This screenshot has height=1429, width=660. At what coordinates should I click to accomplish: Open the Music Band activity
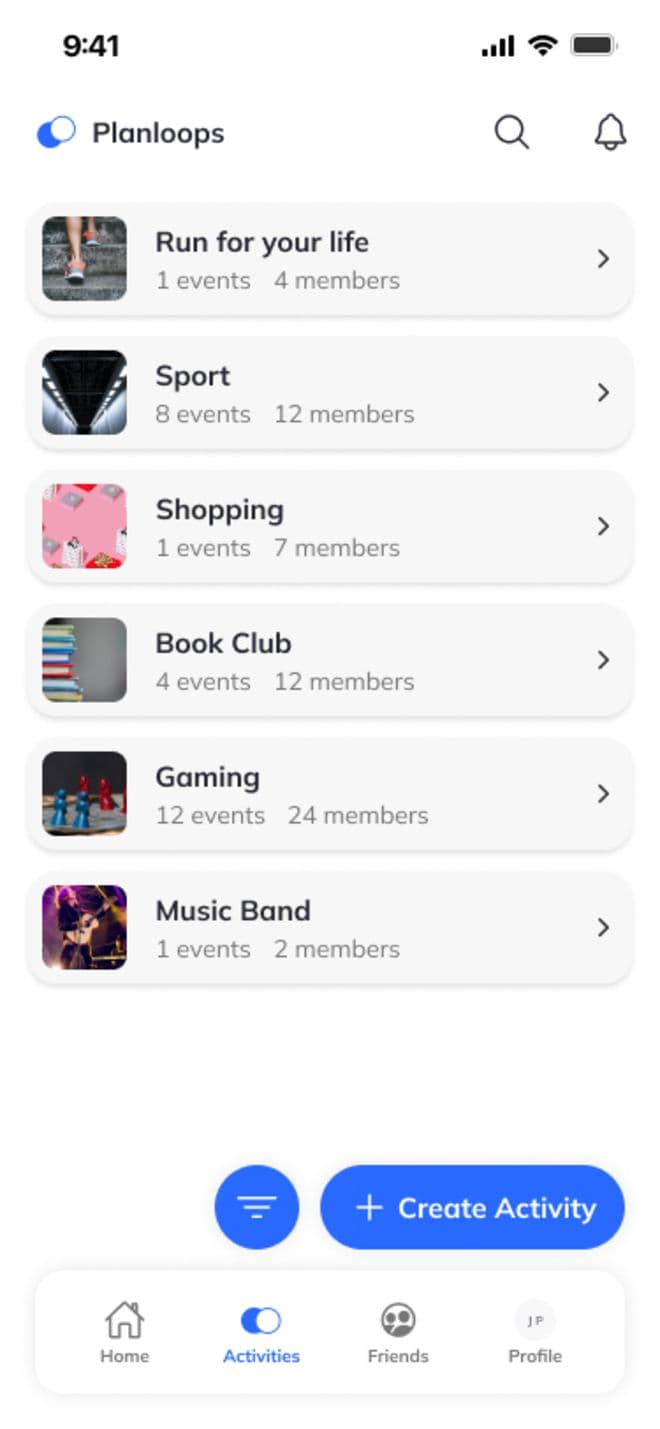[x=330, y=928]
